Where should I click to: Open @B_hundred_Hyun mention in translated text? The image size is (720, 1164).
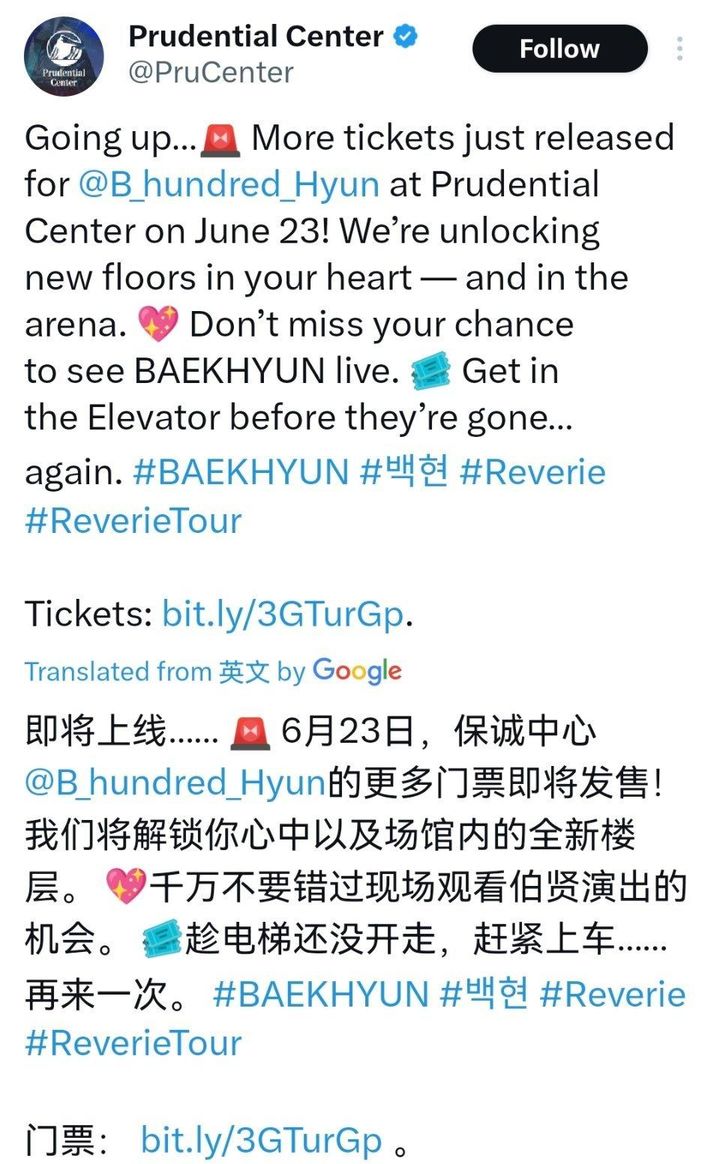click(x=175, y=785)
